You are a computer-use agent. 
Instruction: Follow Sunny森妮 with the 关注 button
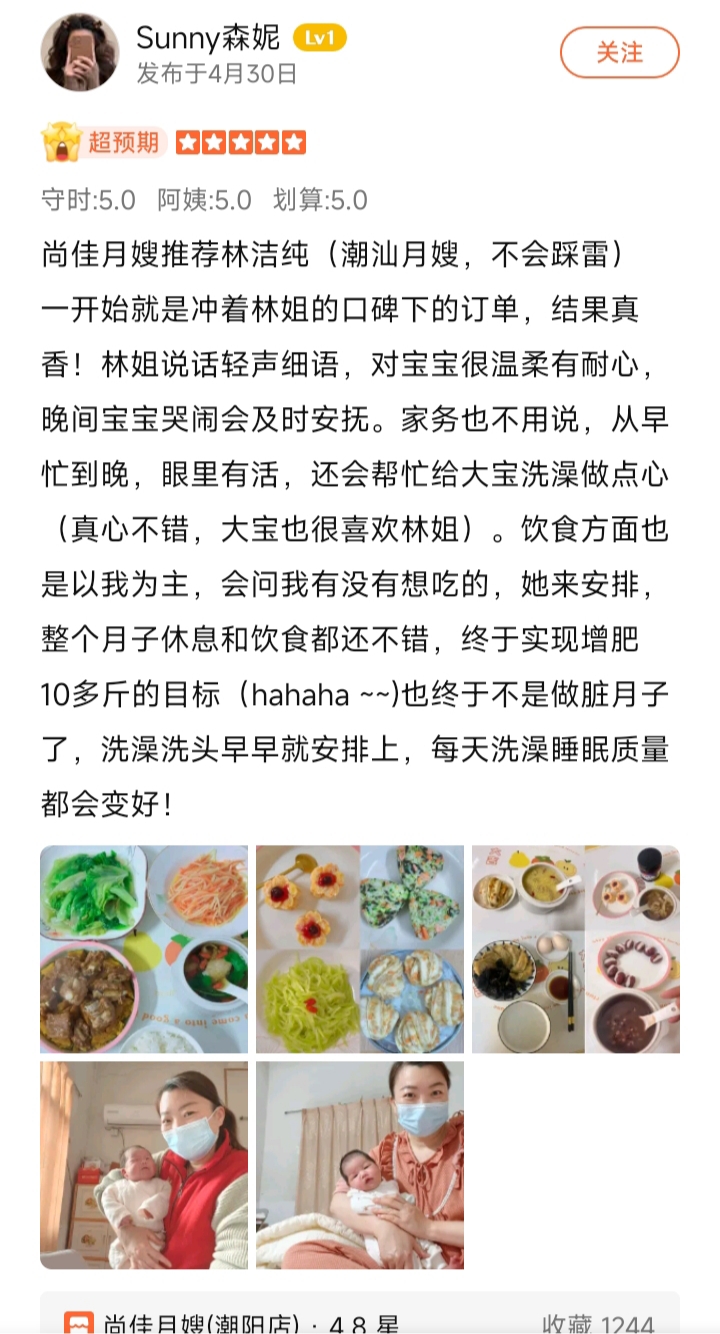point(619,53)
